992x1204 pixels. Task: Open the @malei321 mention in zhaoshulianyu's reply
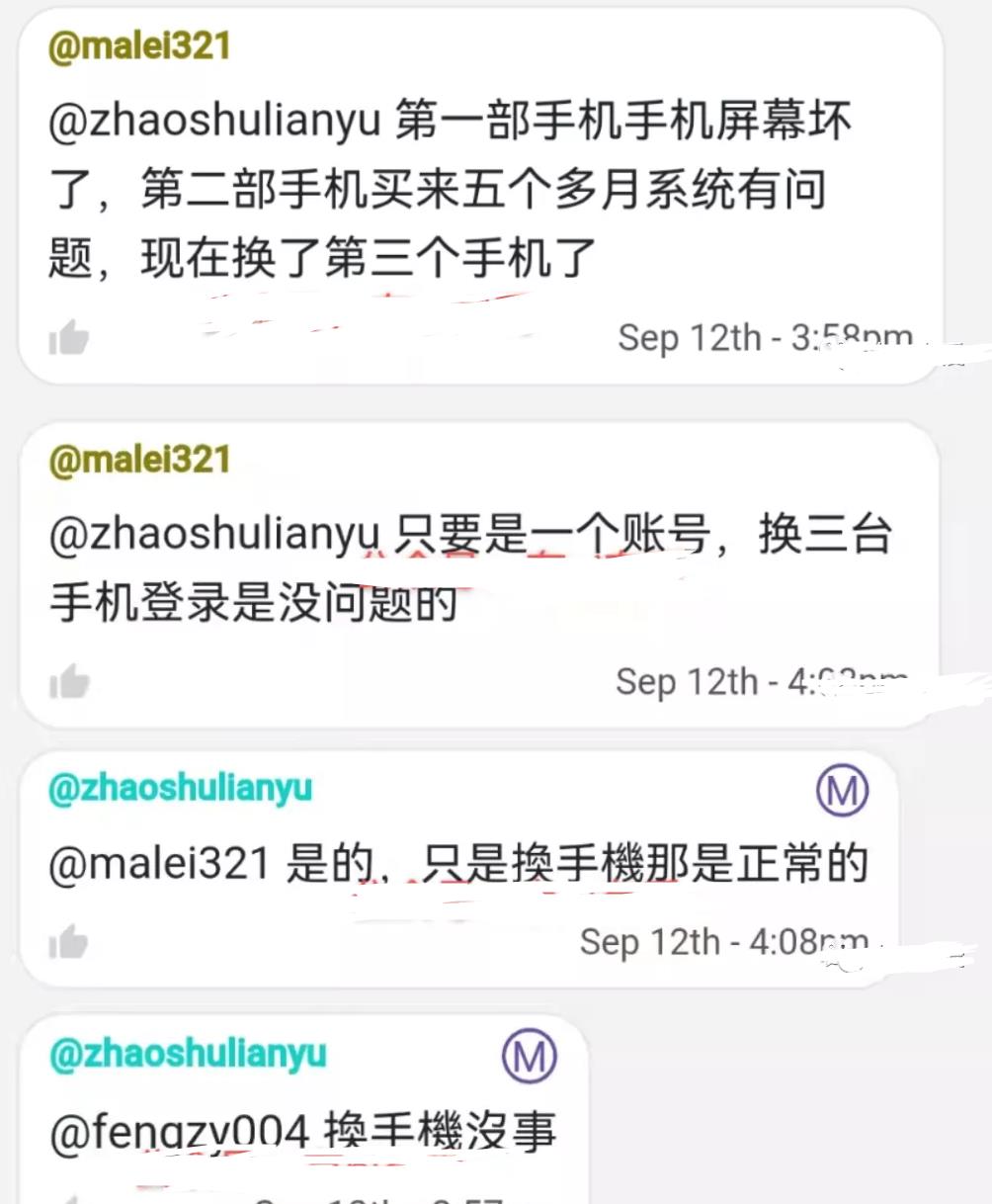pyautogui.click(x=159, y=864)
